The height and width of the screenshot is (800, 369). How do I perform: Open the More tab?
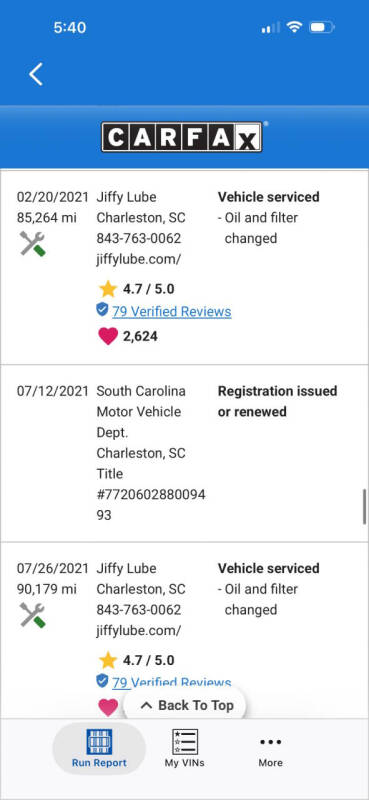270,748
